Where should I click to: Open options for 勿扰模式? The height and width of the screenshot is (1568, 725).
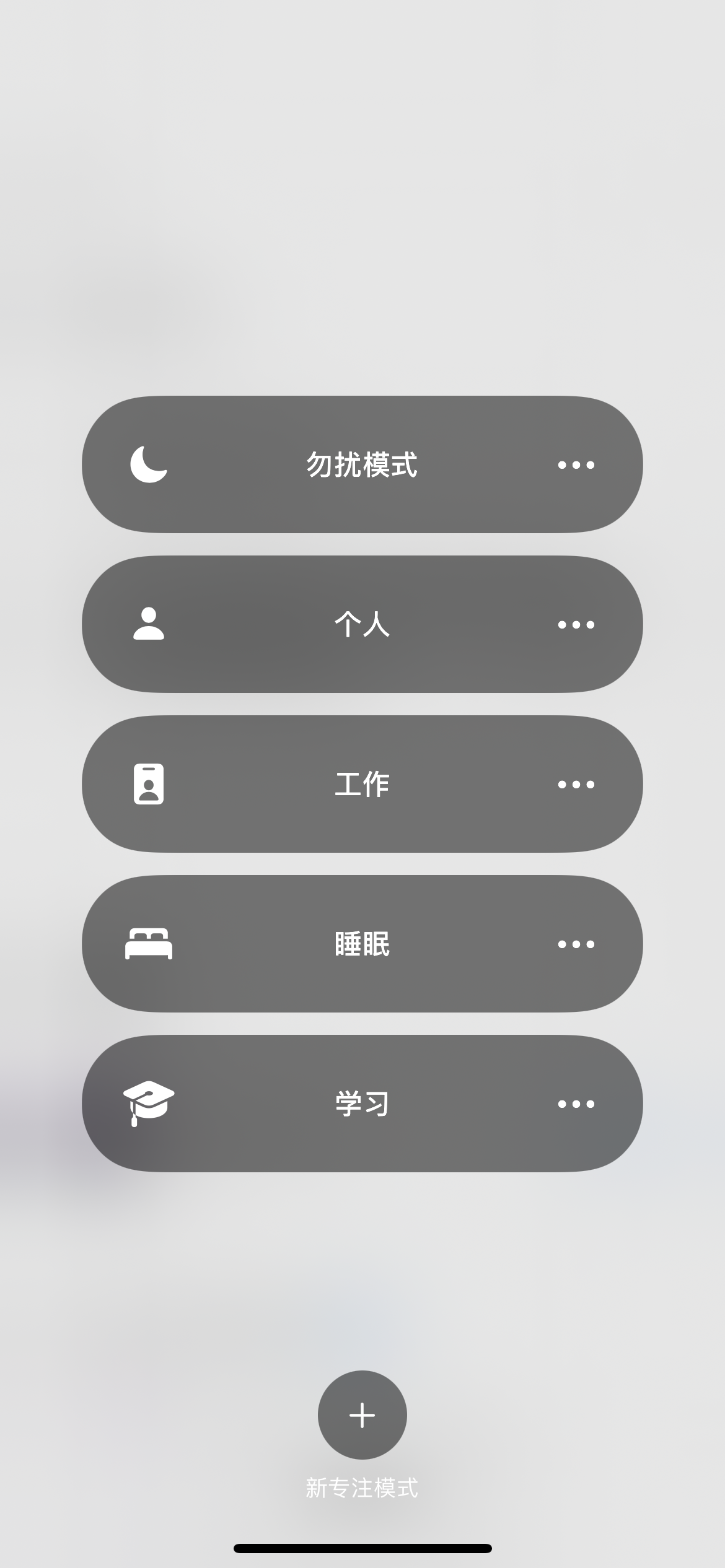(576, 464)
